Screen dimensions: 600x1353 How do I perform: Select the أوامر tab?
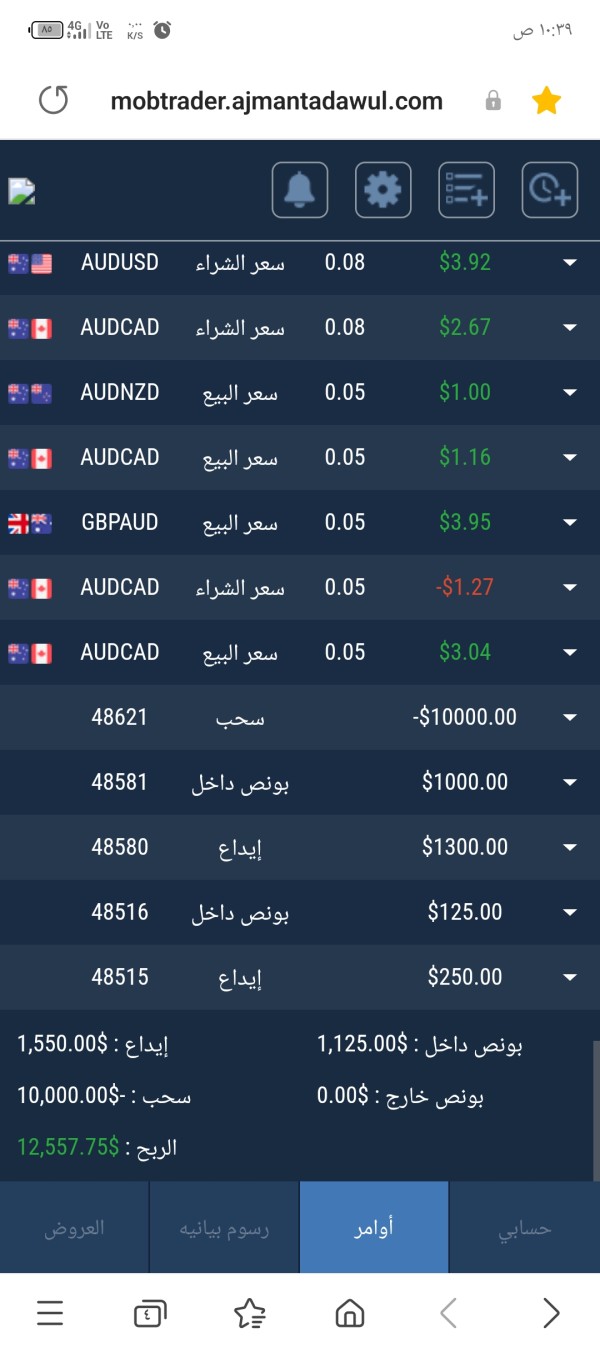[x=374, y=1228]
